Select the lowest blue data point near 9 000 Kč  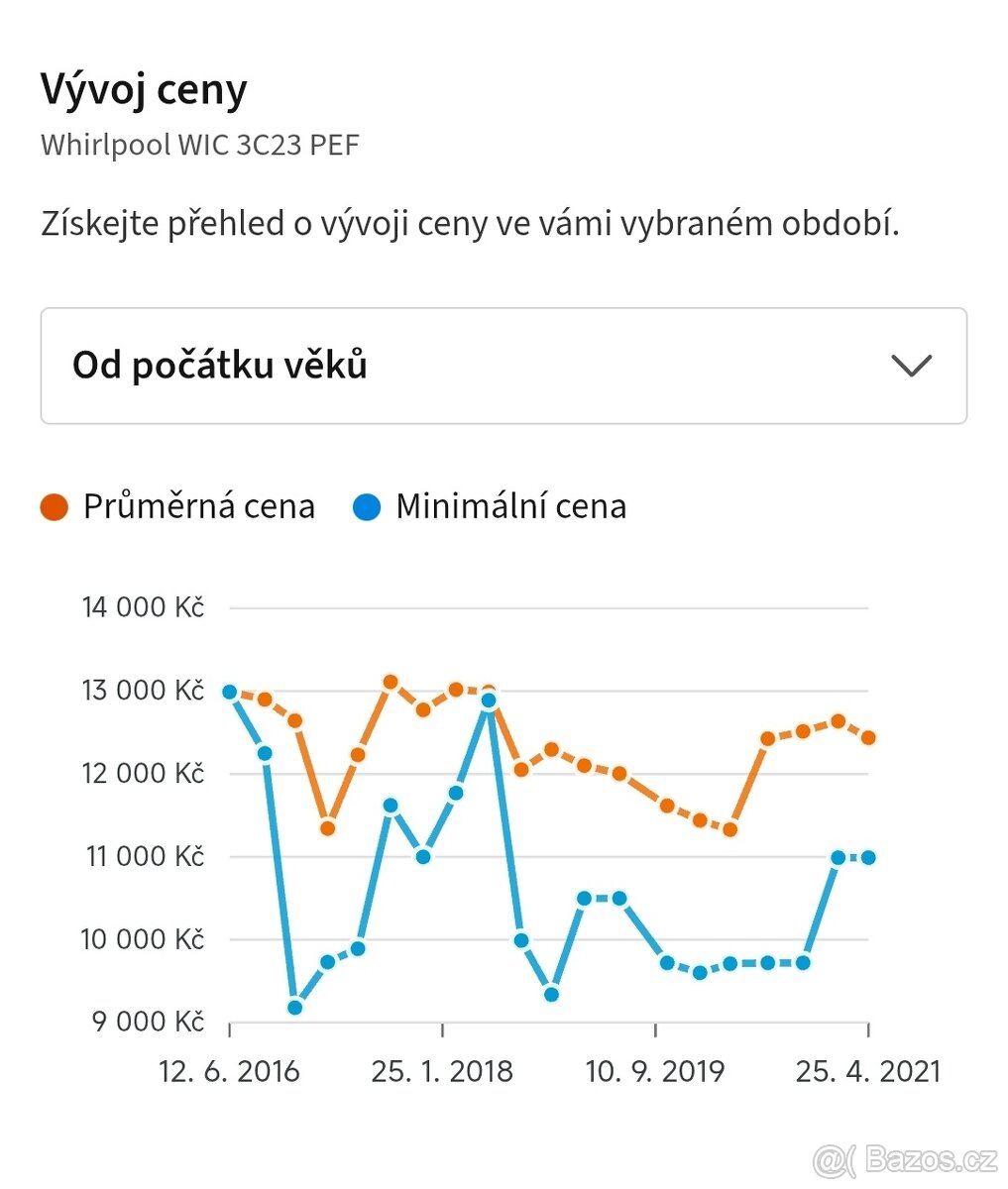click(x=294, y=1007)
